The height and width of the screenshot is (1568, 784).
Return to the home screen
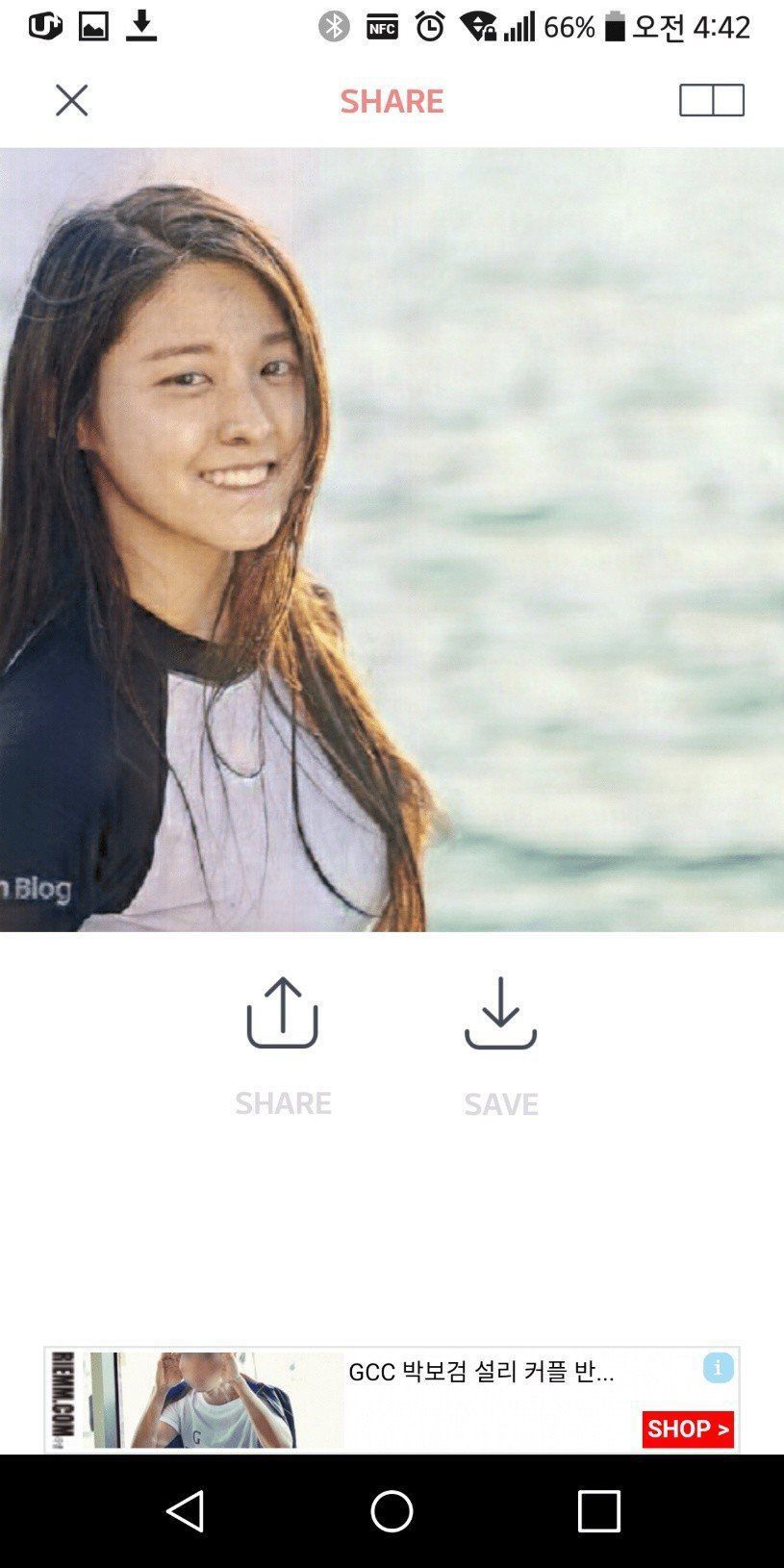(392, 1511)
